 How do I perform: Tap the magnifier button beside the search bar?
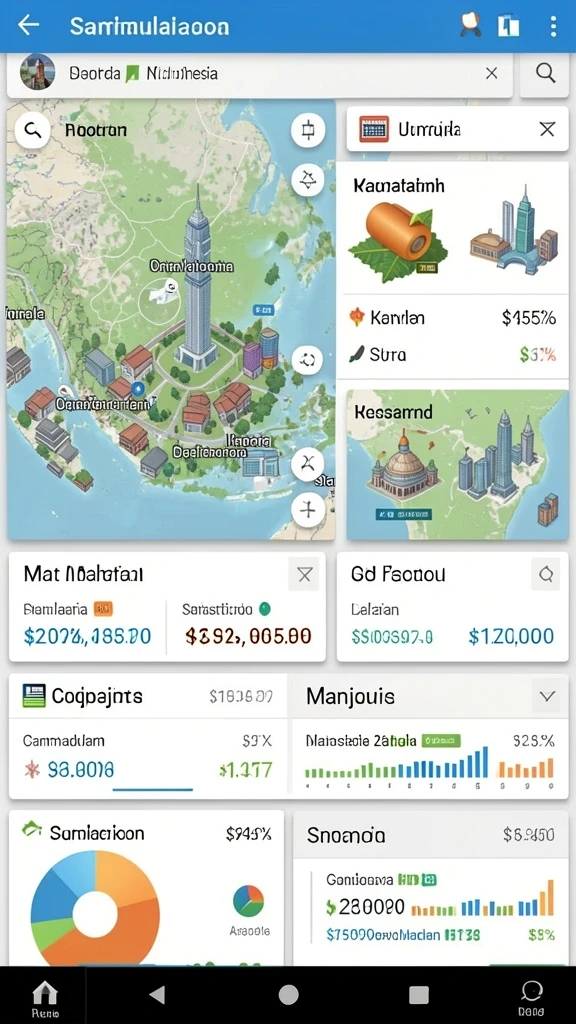pos(545,73)
